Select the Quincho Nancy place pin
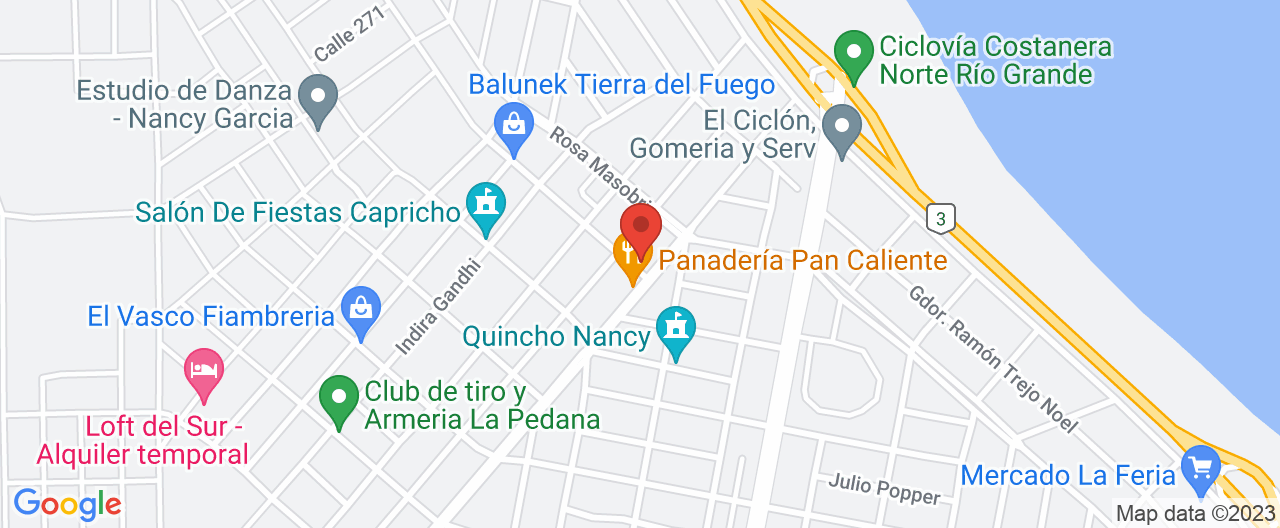 coord(676,330)
